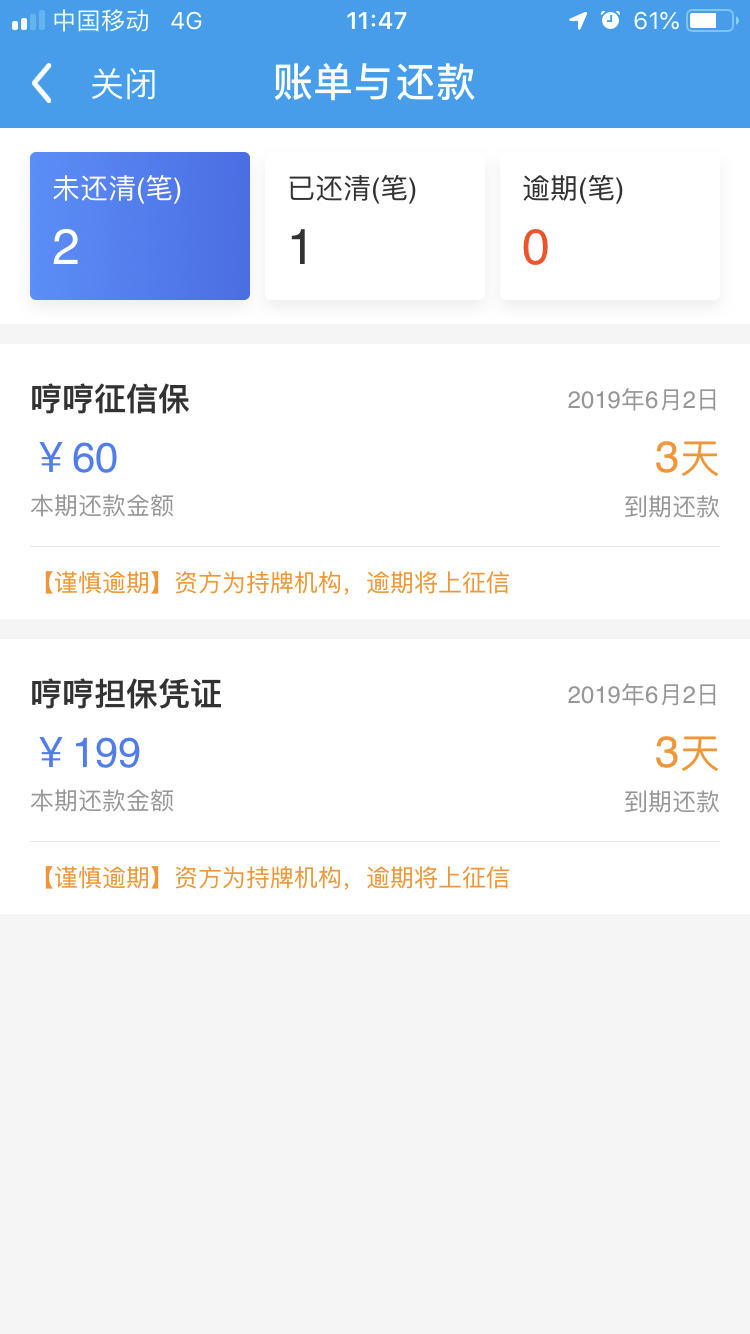Tap 关闭 to close the page
The width and height of the screenshot is (750, 1334).
(x=124, y=84)
